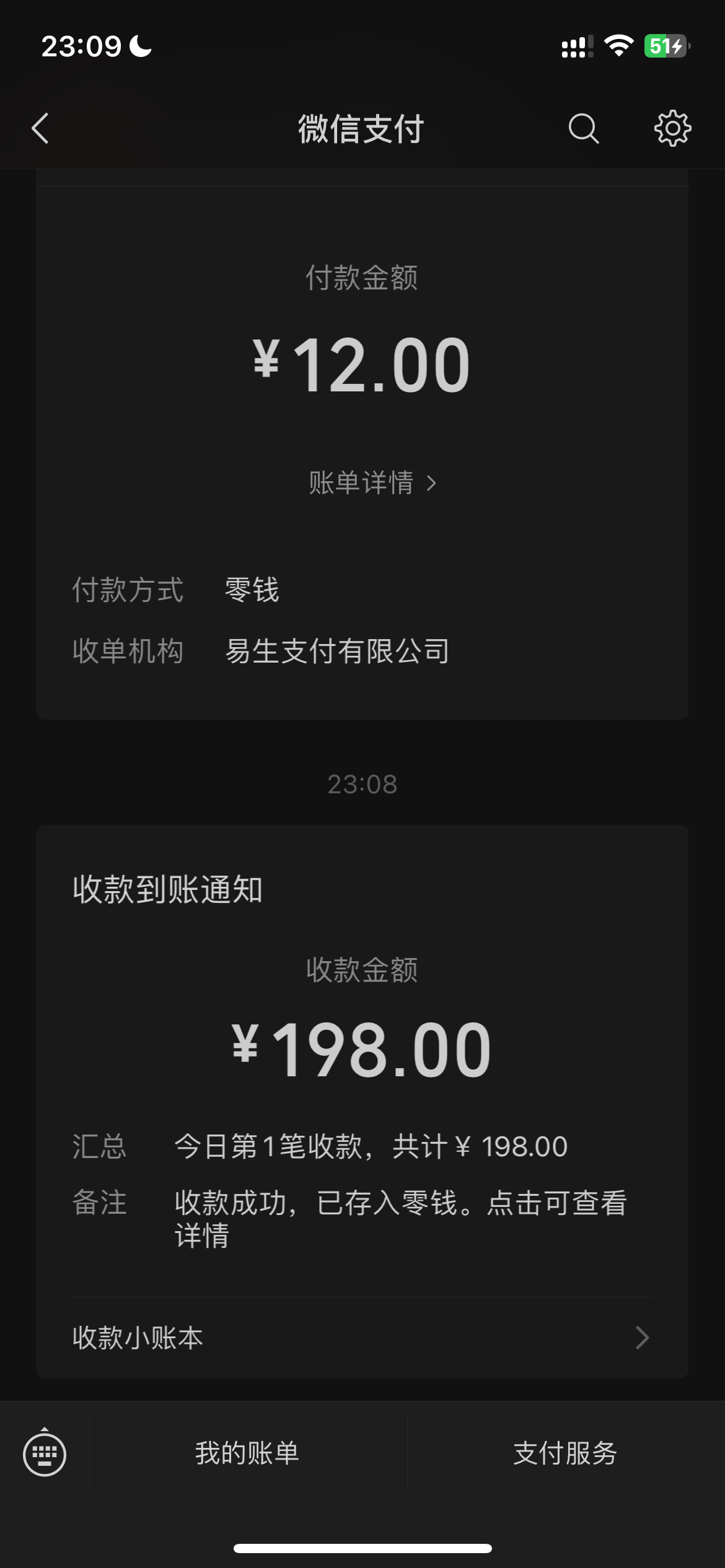This screenshot has height=1568, width=725.
Task: Open the 支付服务 menu
Action: pyautogui.click(x=565, y=1453)
